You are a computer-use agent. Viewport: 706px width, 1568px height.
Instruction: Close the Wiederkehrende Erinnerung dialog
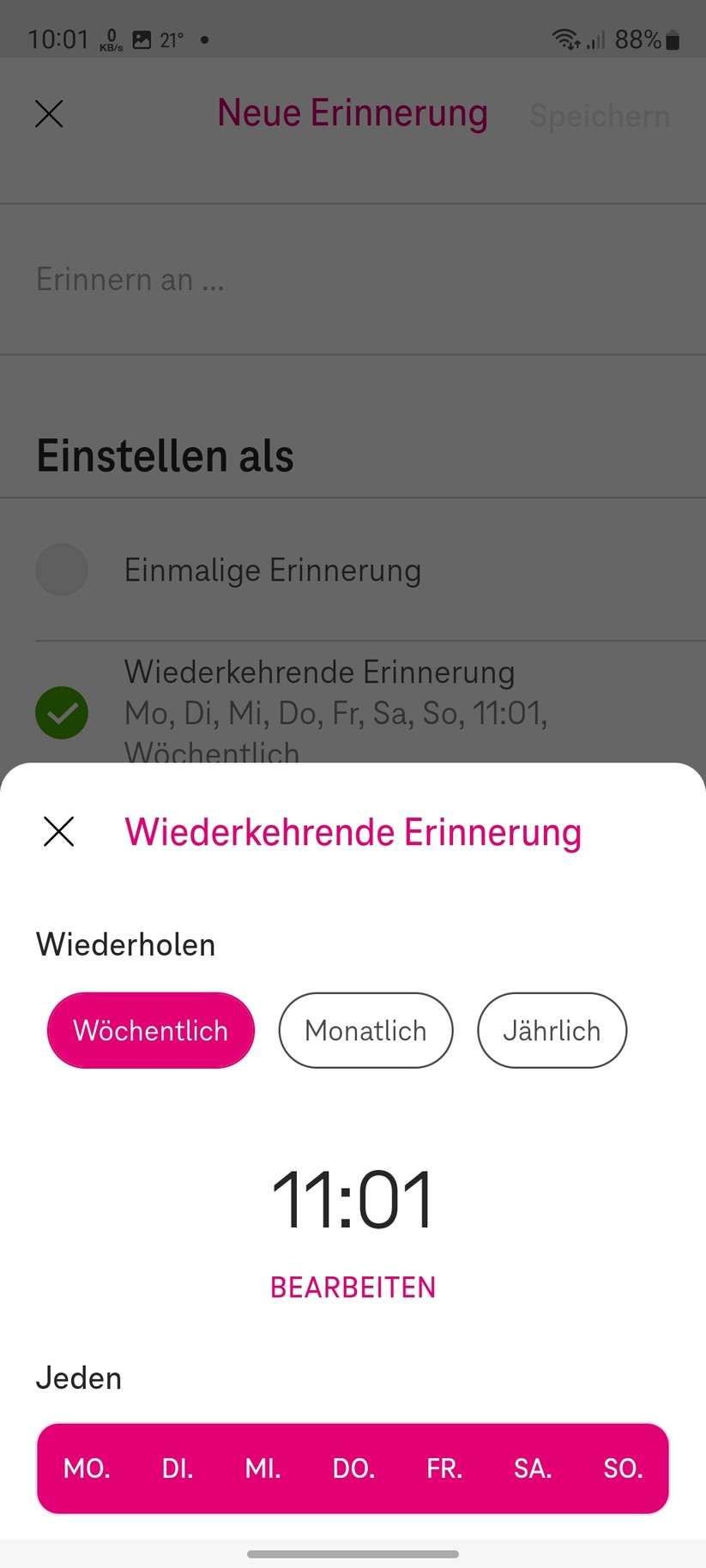[x=58, y=831]
